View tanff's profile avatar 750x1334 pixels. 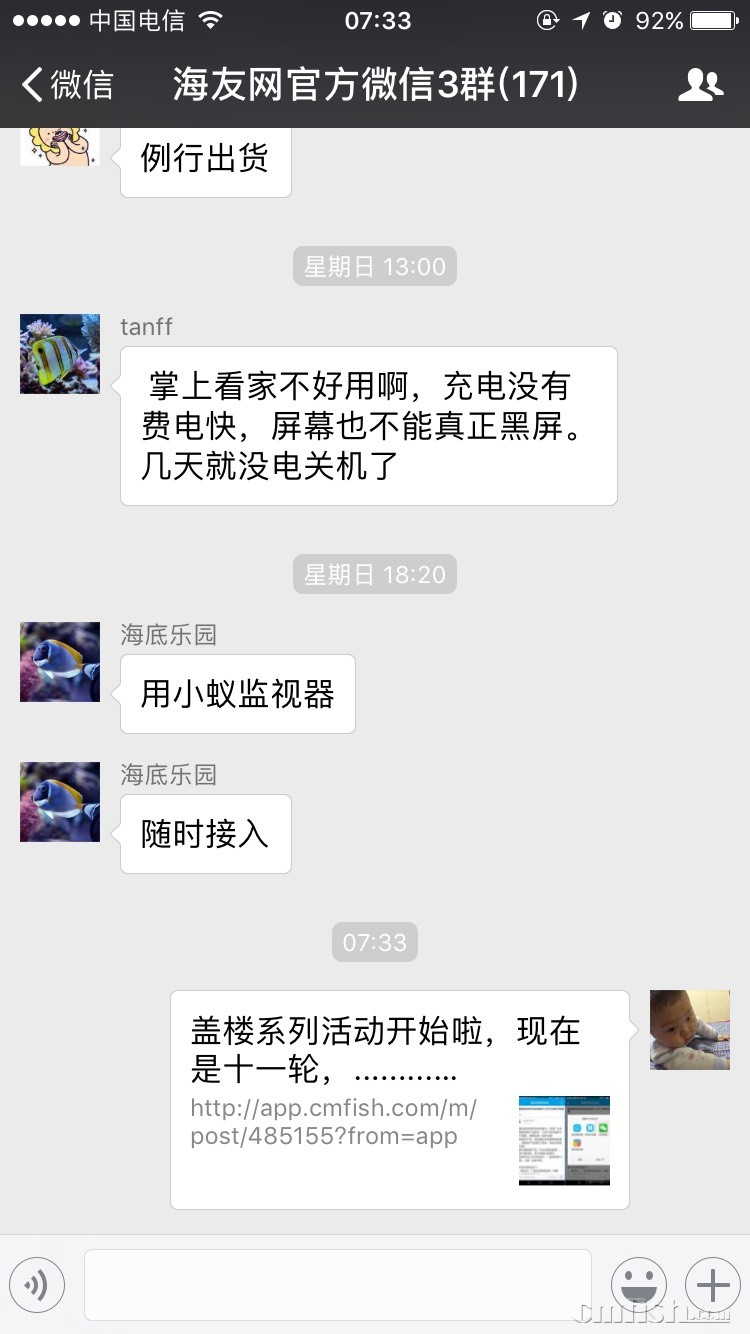tap(60, 354)
